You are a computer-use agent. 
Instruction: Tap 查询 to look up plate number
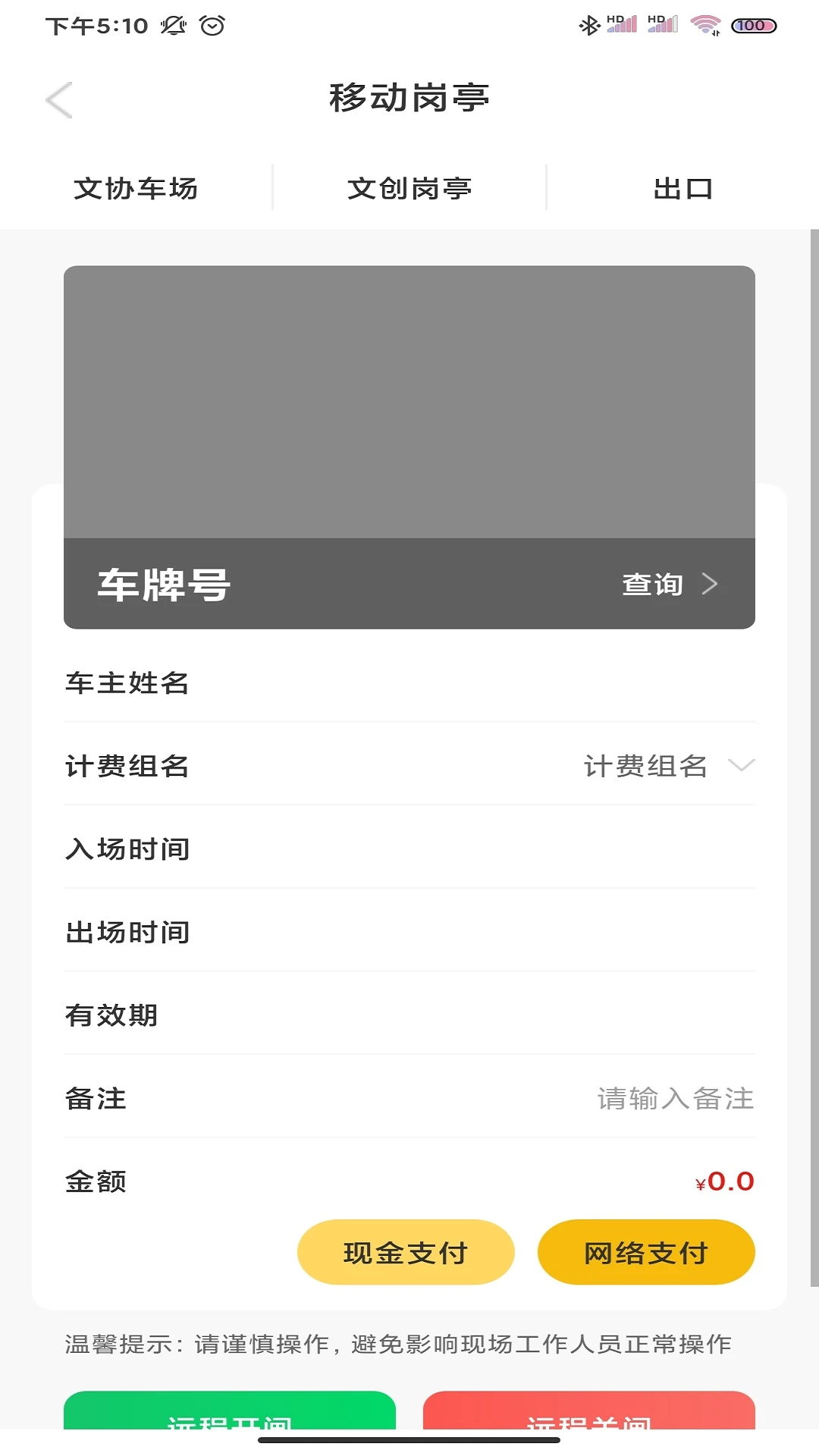tap(669, 584)
